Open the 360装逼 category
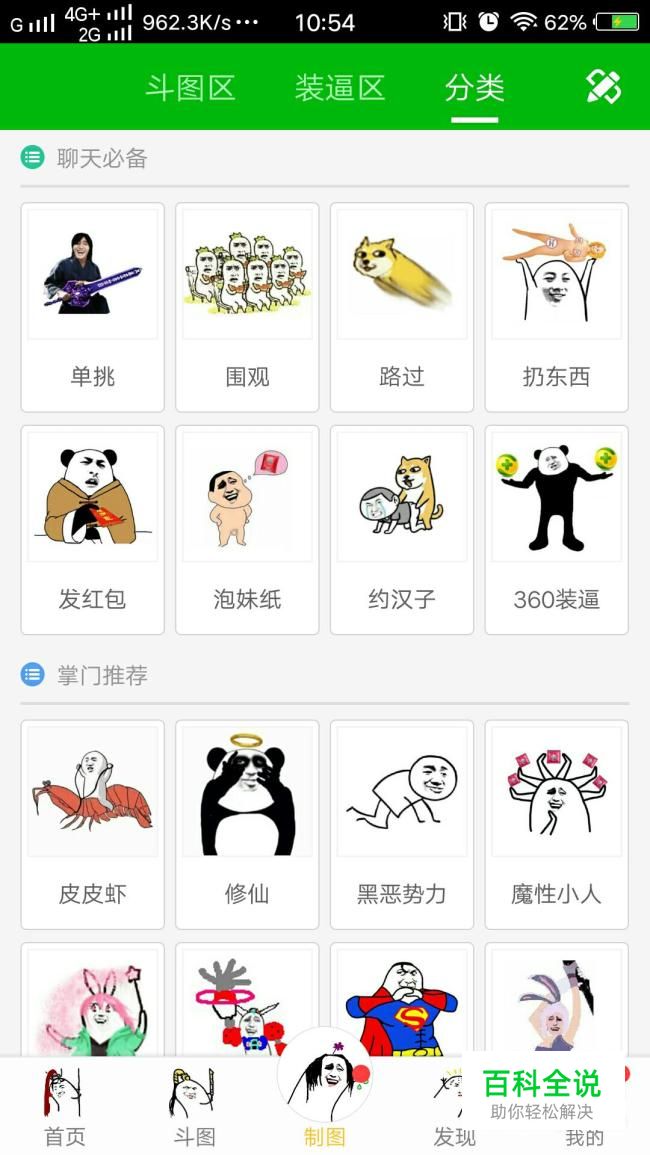The image size is (650, 1155). 557,530
